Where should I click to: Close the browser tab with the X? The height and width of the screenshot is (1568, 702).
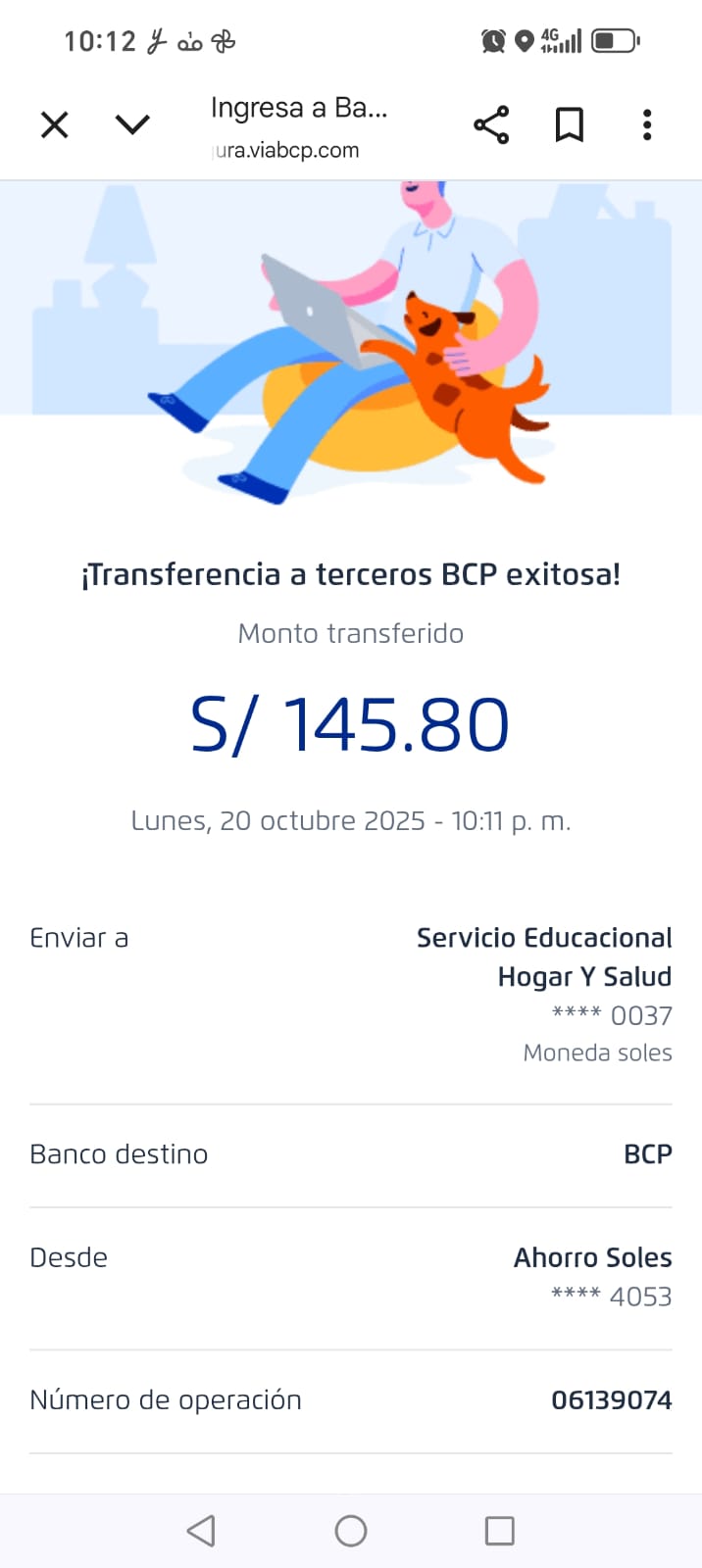(x=55, y=125)
